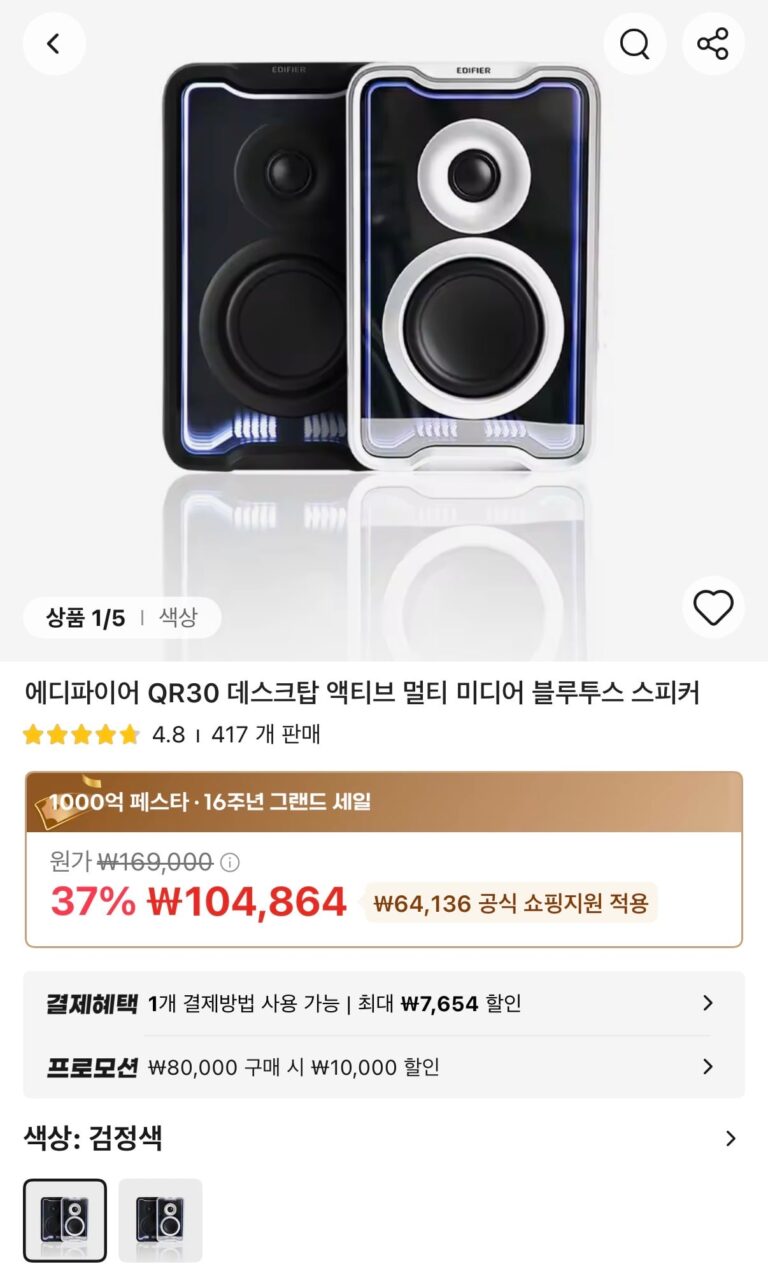
Task: Go back to the previous page
Action: point(54,44)
